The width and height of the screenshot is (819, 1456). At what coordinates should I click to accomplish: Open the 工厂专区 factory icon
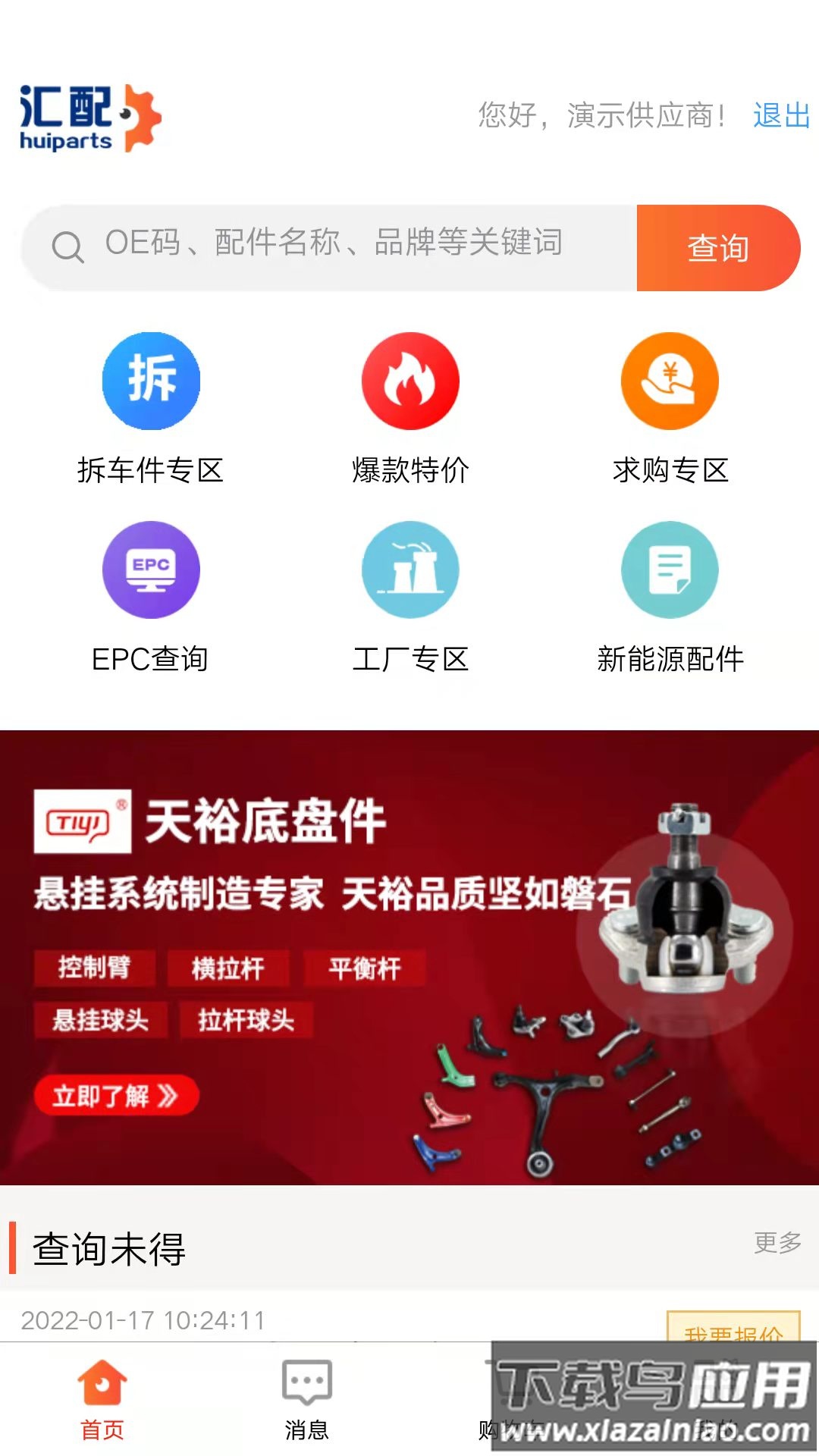[x=409, y=570]
